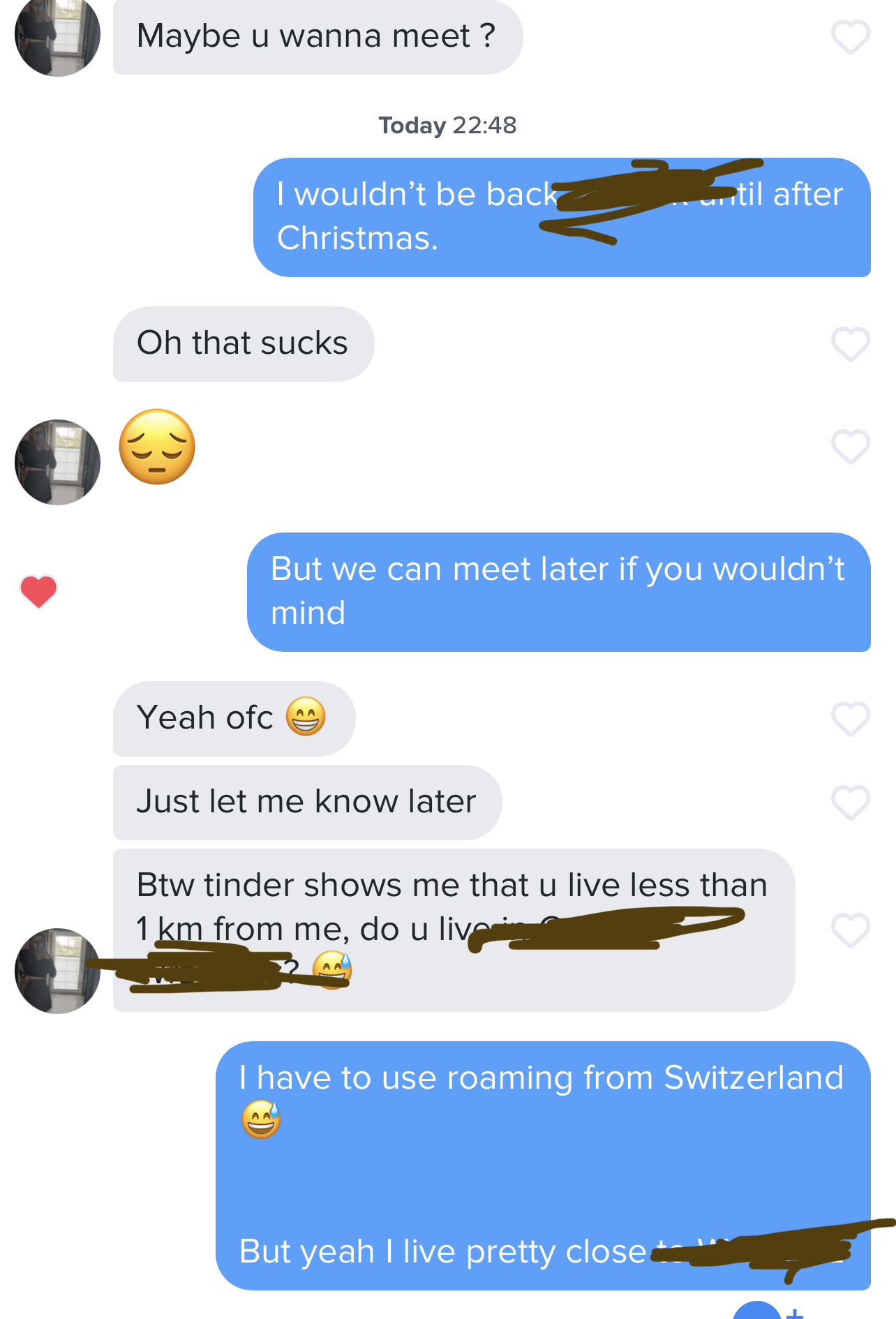896x1319 pixels.
Task: Tap the avatar beside the "Btw tinder" message
Action: coord(57,971)
